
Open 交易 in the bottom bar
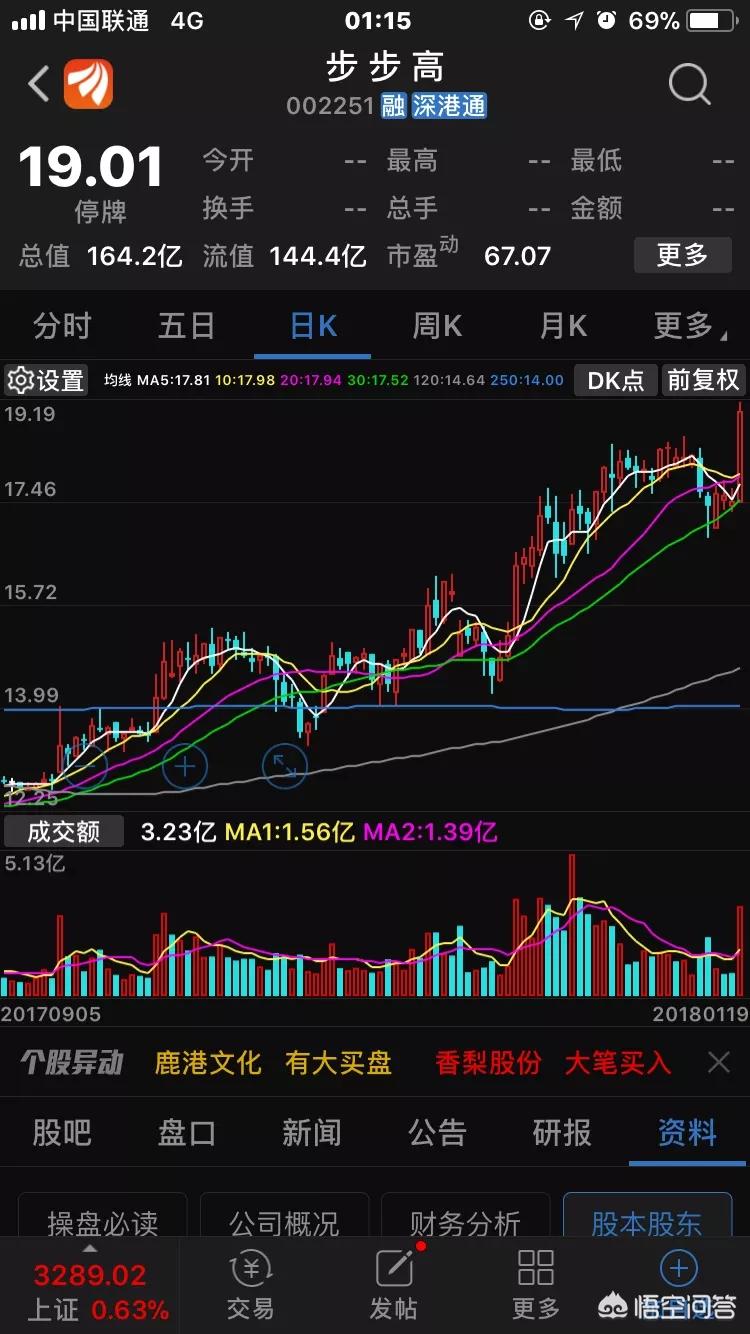(x=250, y=1286)
